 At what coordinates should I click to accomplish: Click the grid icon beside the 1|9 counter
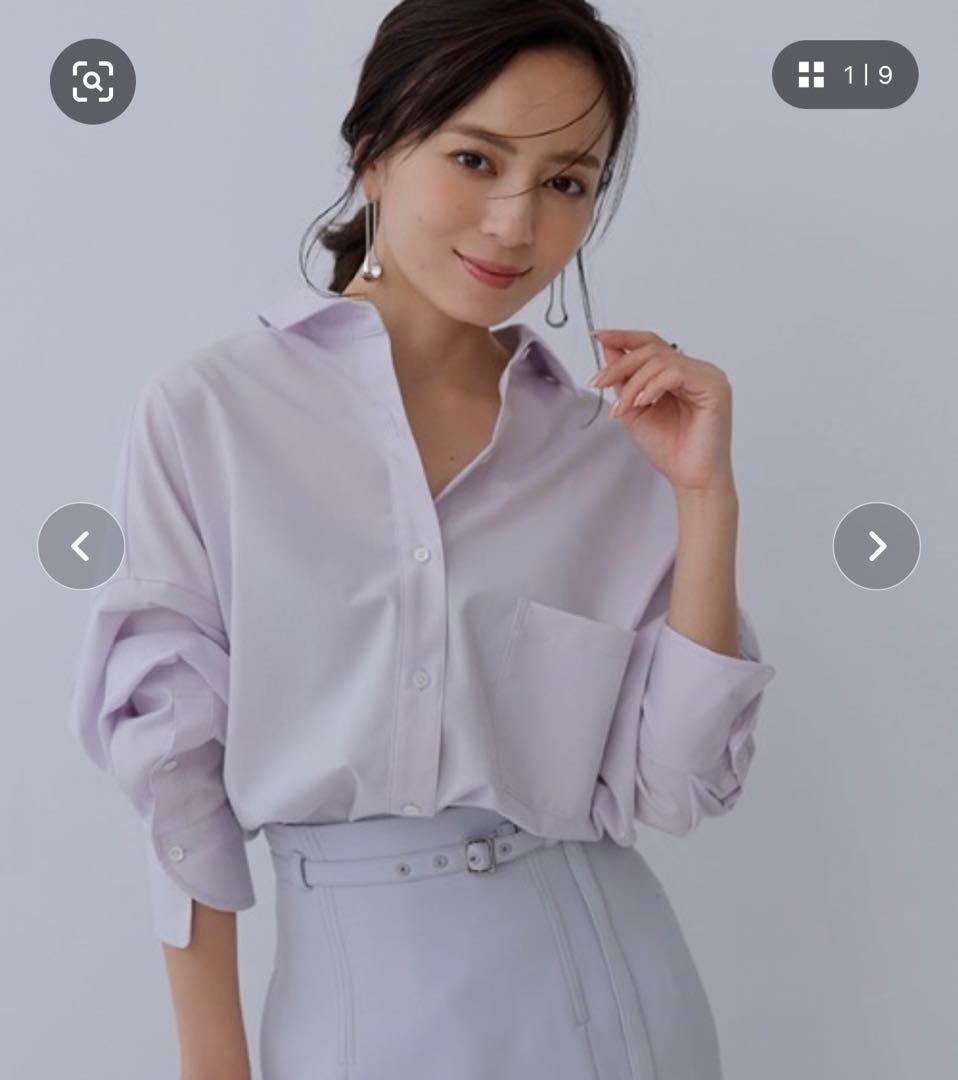tap(813, 73)
